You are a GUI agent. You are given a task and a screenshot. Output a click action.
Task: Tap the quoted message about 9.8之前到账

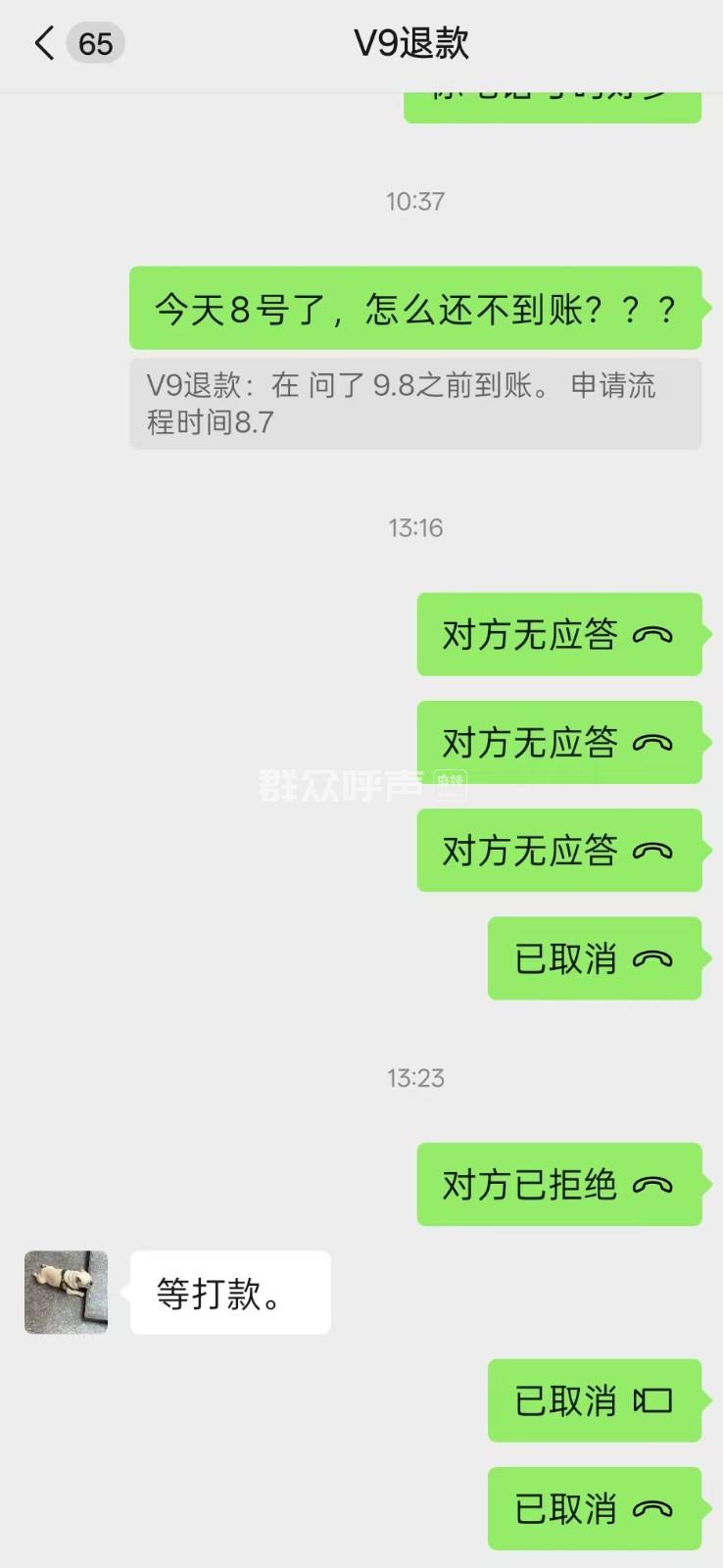[x=414, y=404]
